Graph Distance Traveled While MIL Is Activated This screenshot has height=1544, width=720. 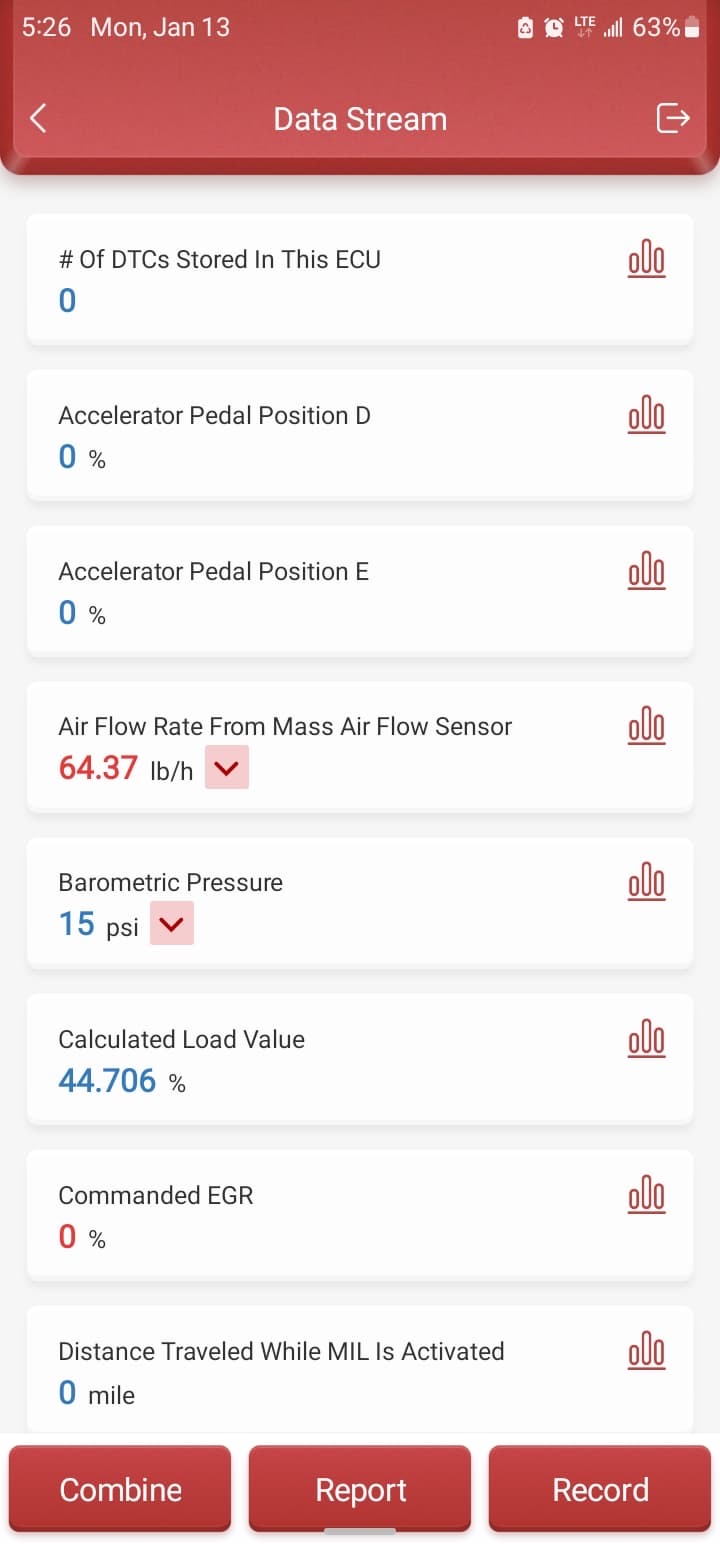pos(646,1351)
